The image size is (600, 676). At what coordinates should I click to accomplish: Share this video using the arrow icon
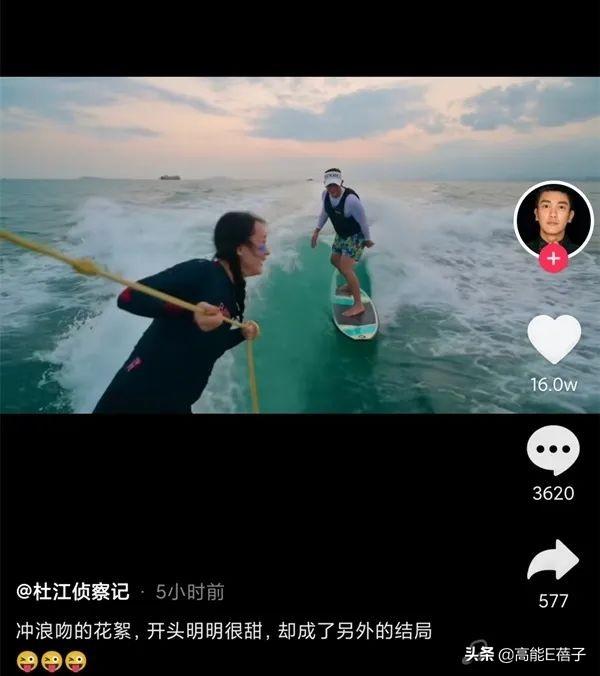pos(553,560)
